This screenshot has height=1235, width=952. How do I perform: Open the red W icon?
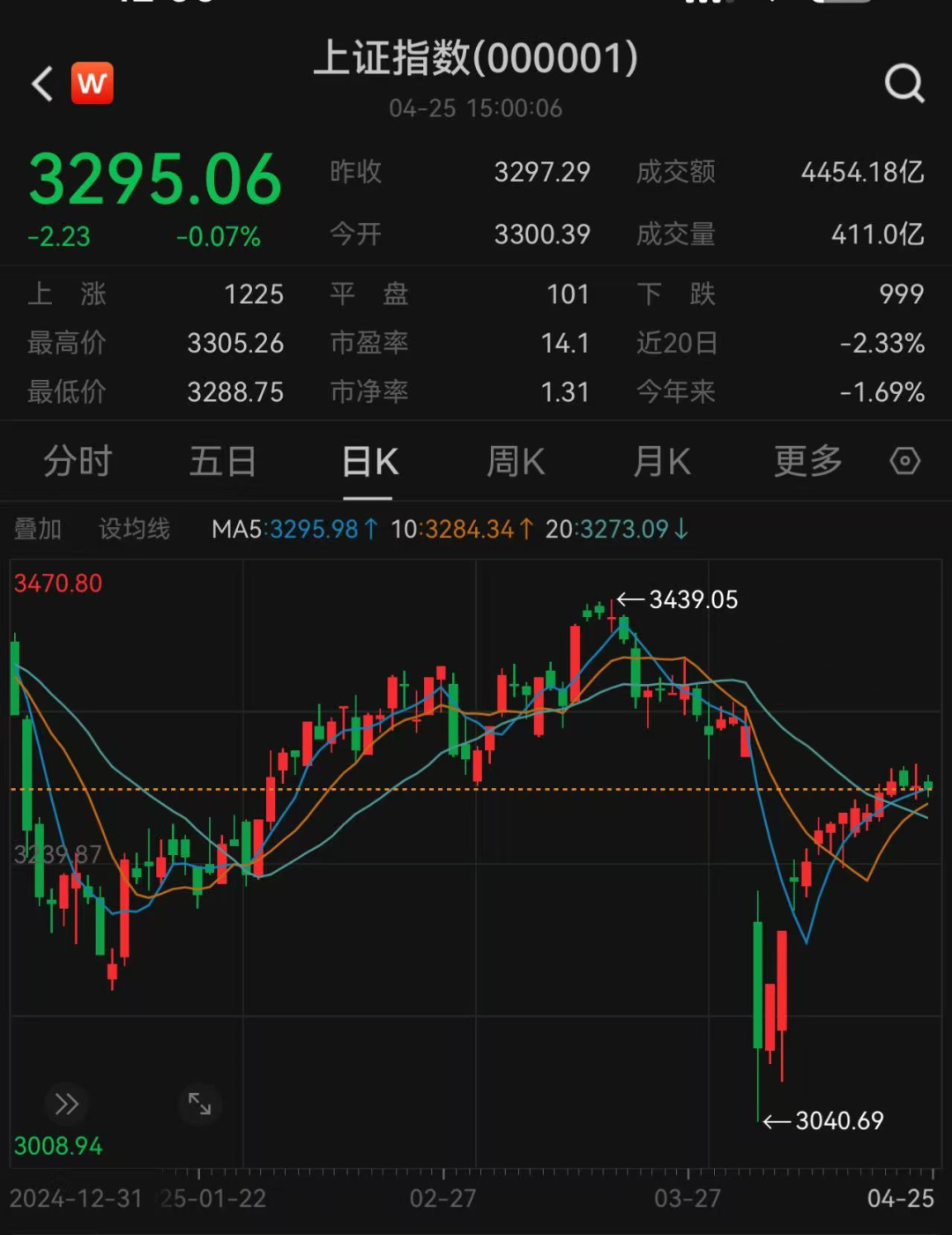pyautogui.click(x=93, y=84)
